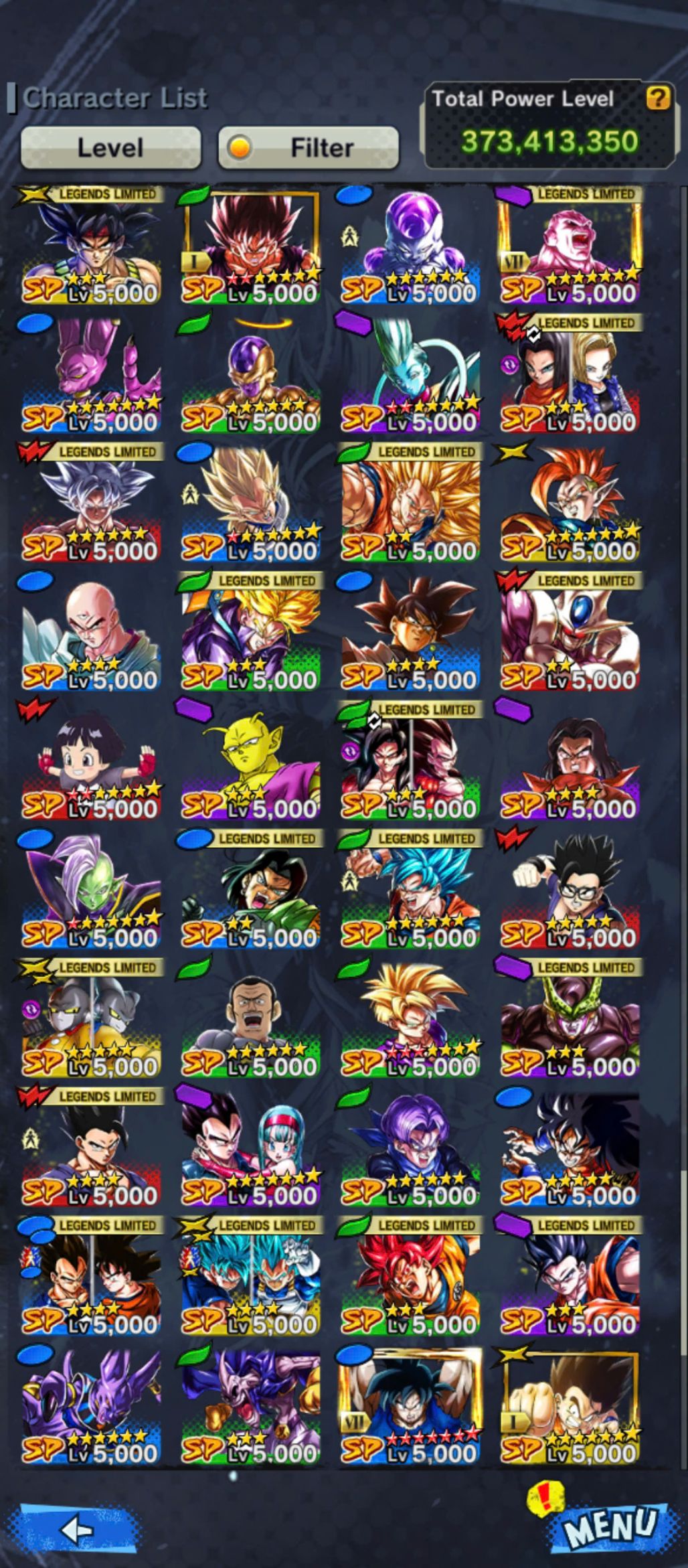This screenshot has width=688, height=1568.
Task: Select the Vegeta and Bulma card
Action: [251, 1148]
